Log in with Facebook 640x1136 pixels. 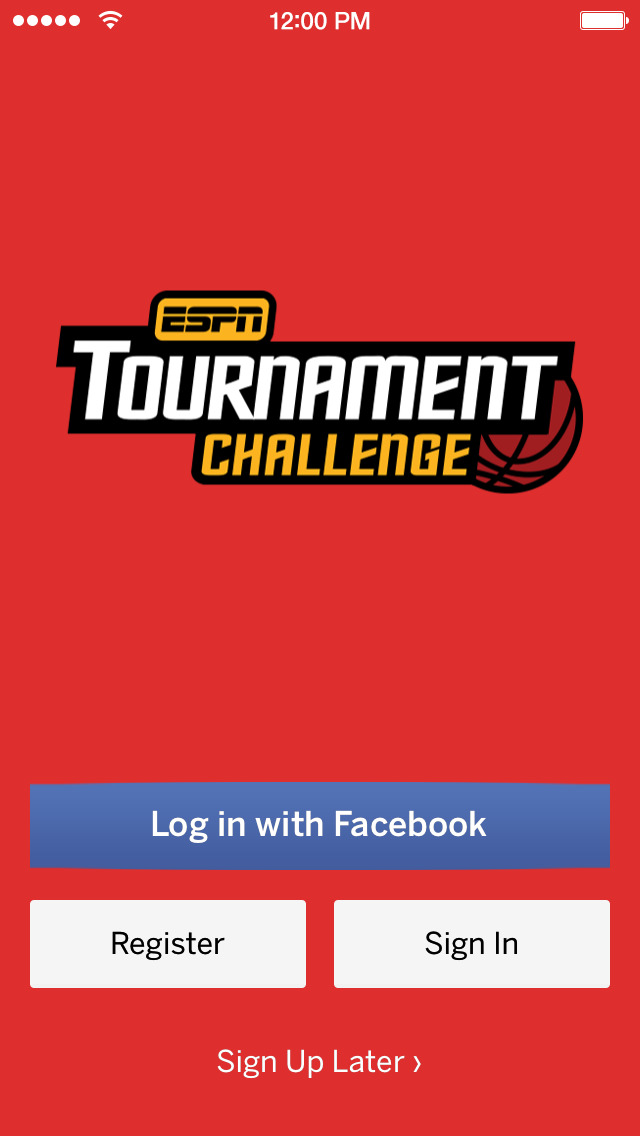(320, 825)
